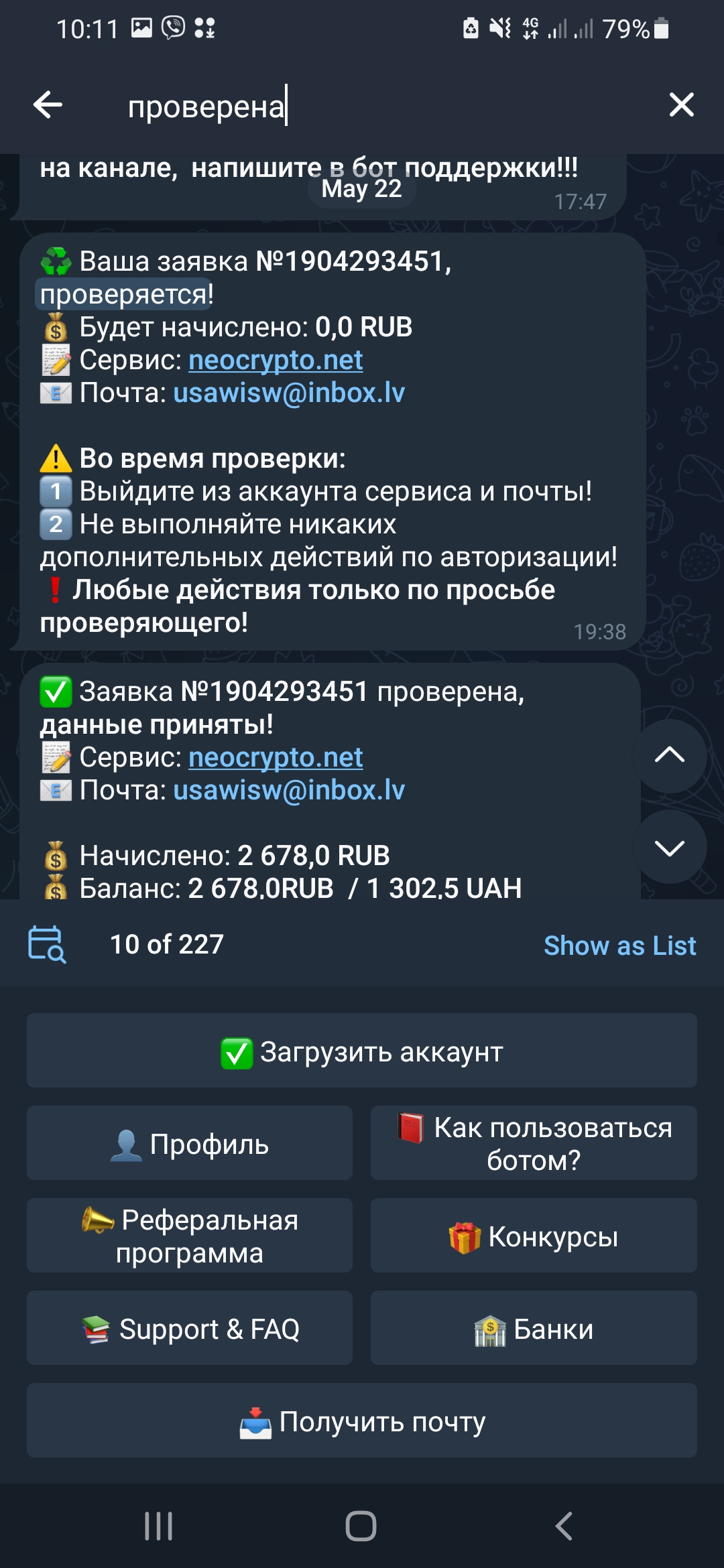Open Конкурсы
The width and height of the screenshot is (724, 1568).
pos(534,1236)
